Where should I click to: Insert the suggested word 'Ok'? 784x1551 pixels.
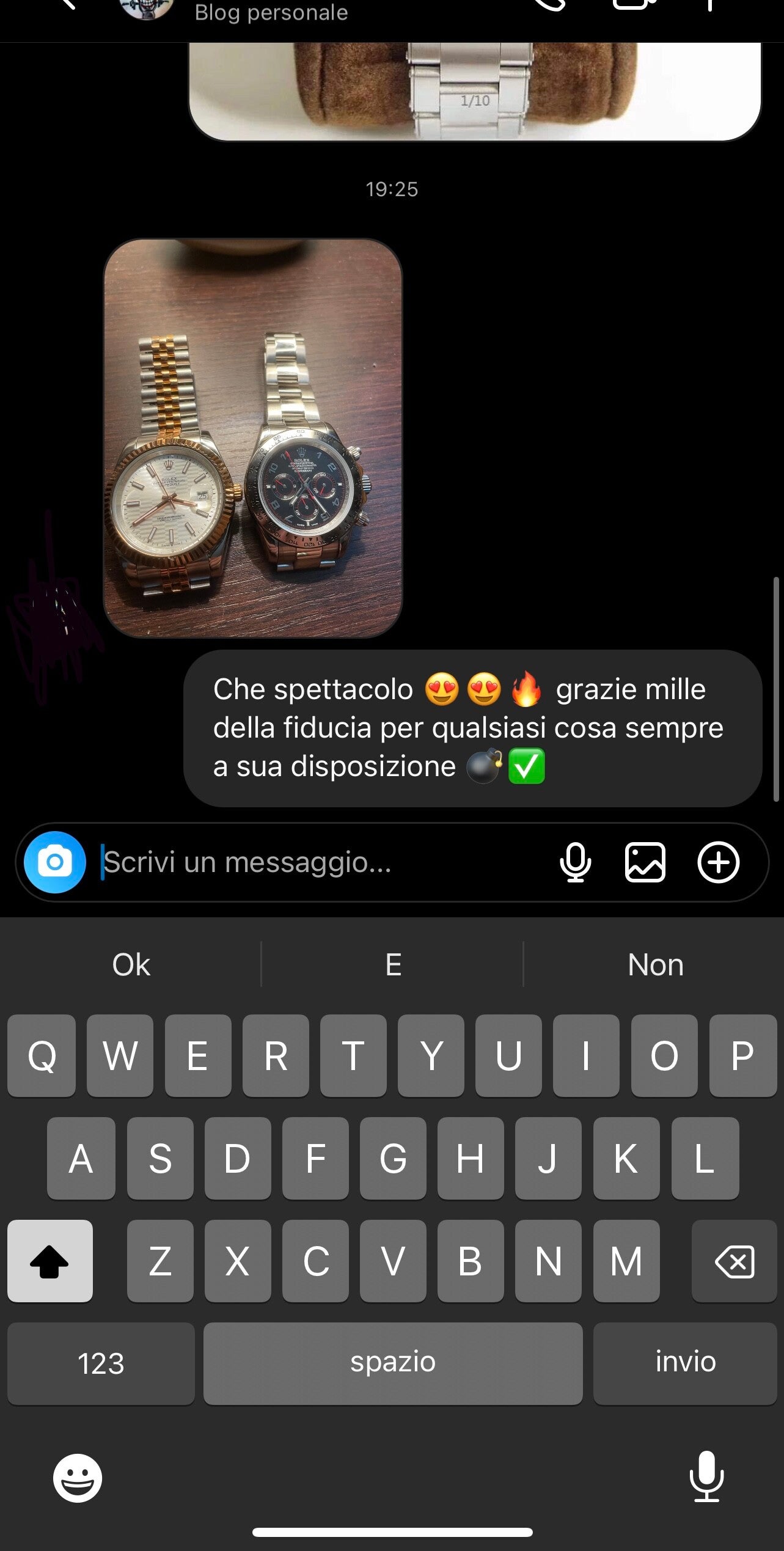click(131, 965)
